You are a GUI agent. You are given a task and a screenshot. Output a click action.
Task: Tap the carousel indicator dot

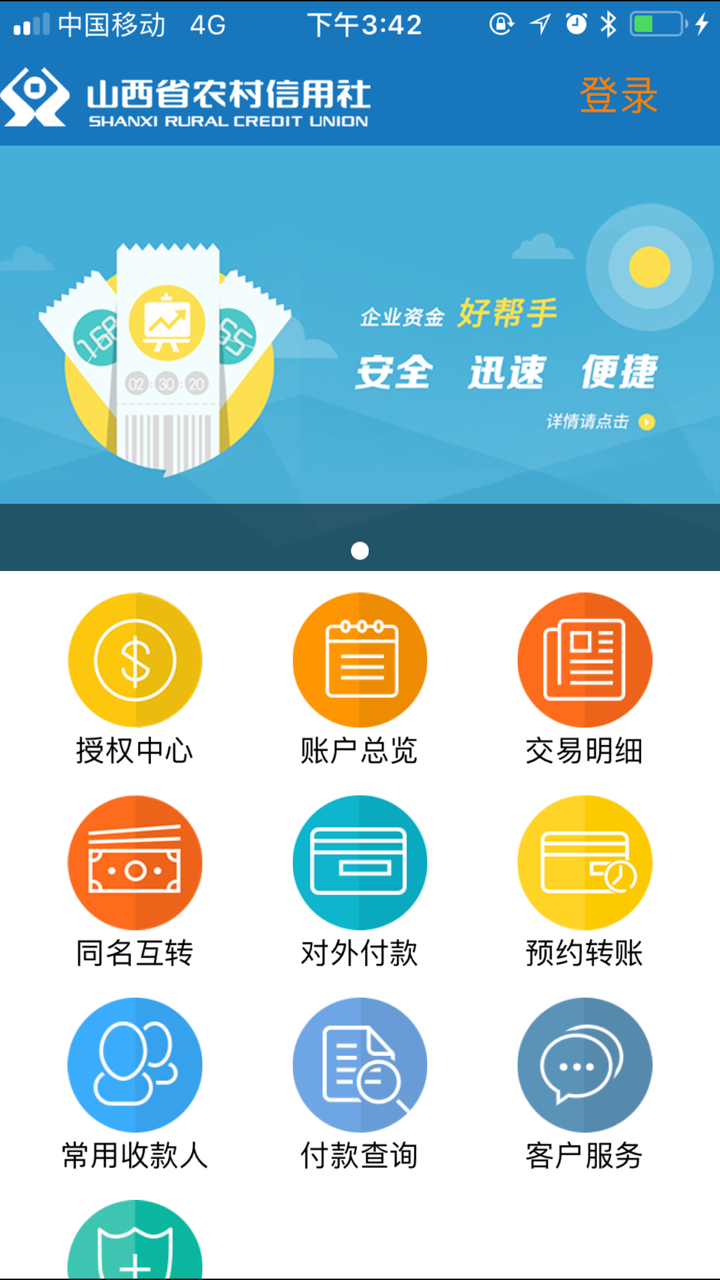360,549
